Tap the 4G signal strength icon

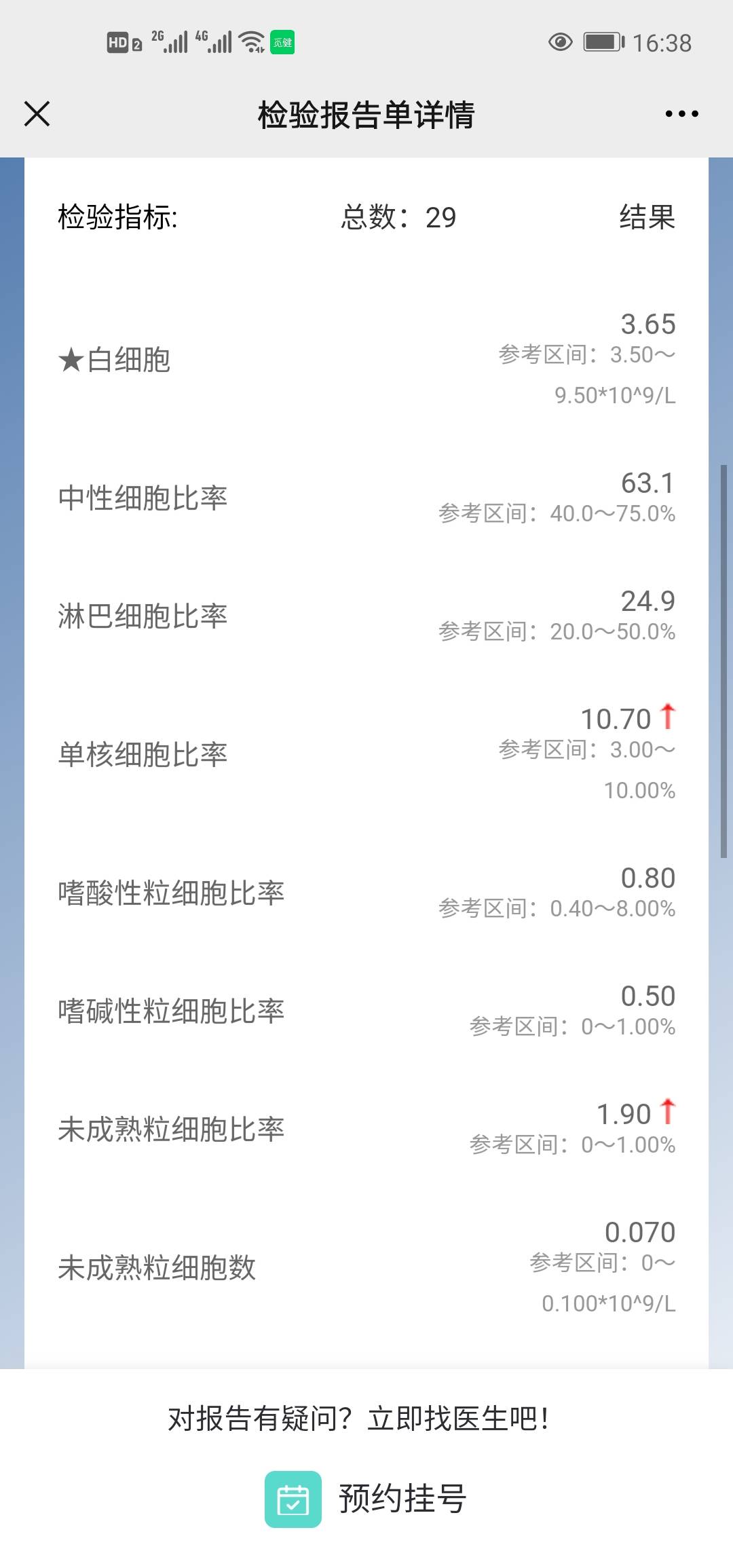tap(216, 42)
